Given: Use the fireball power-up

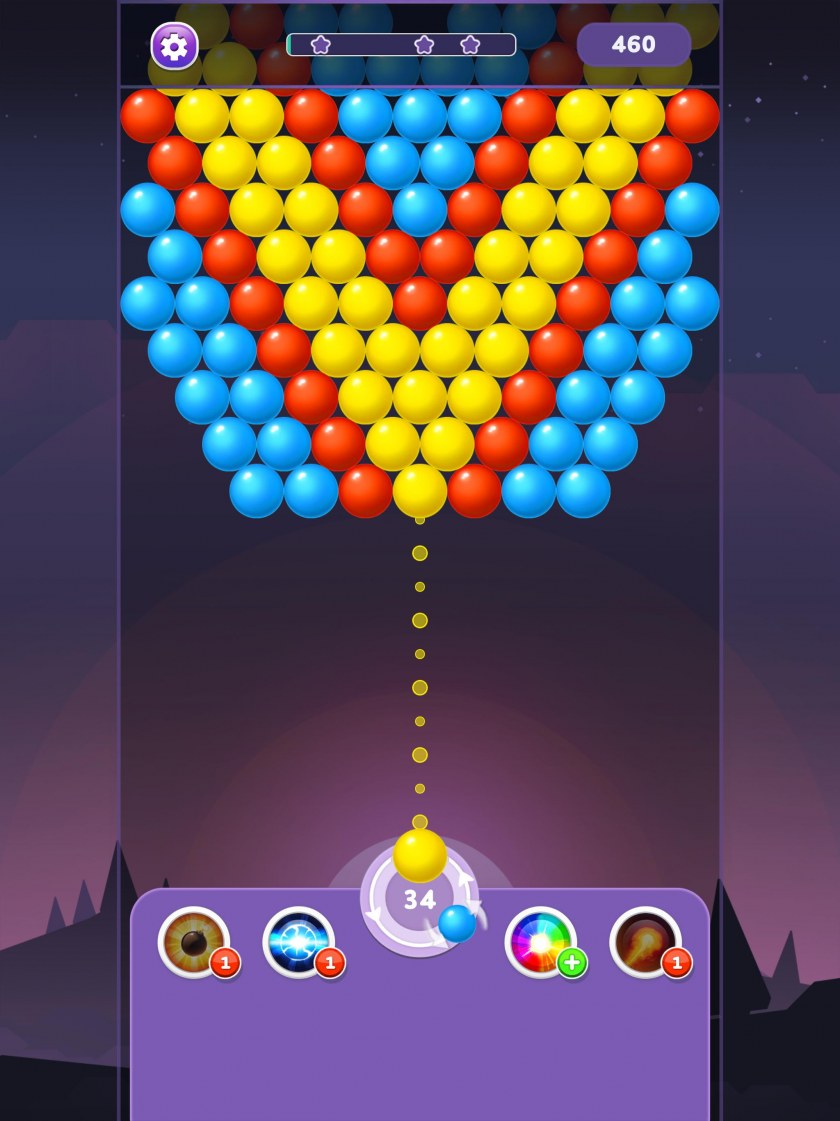Looking at the screenshot, I should click(646, 941).
